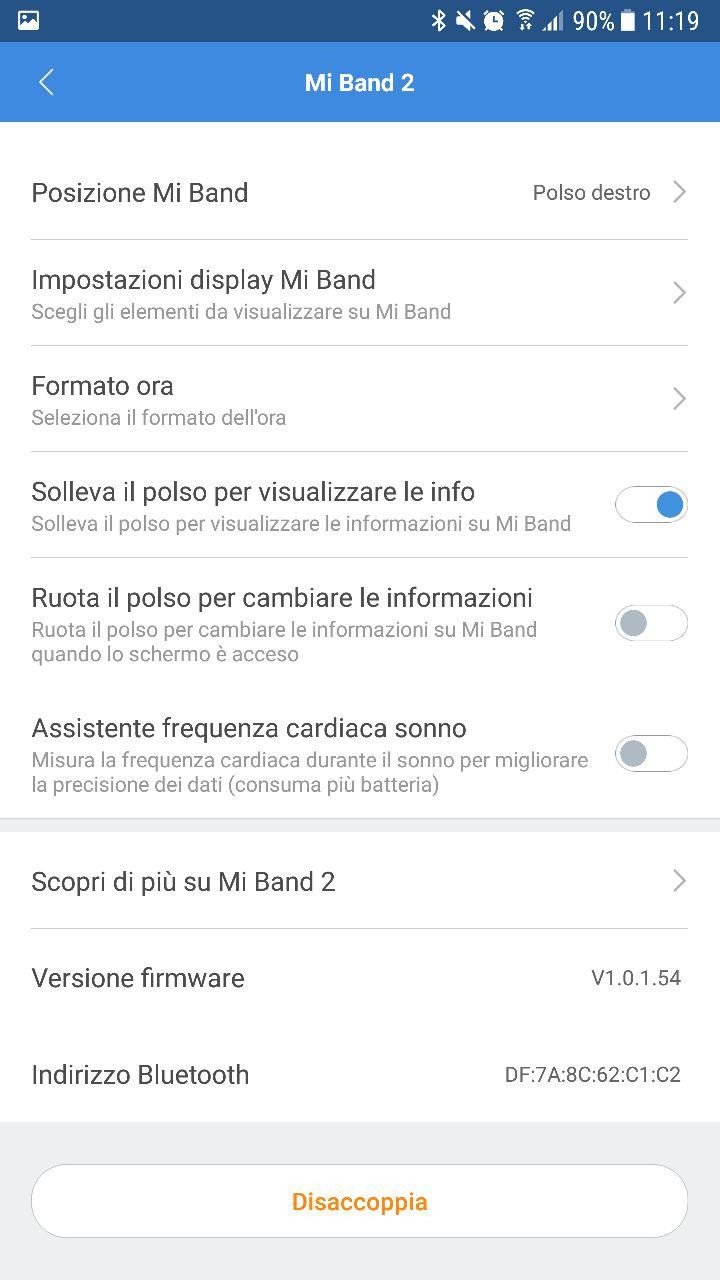720x1280 pixels.
Task: Open Scopri di più su Mi Band 2
Action: tap(360, 881)
